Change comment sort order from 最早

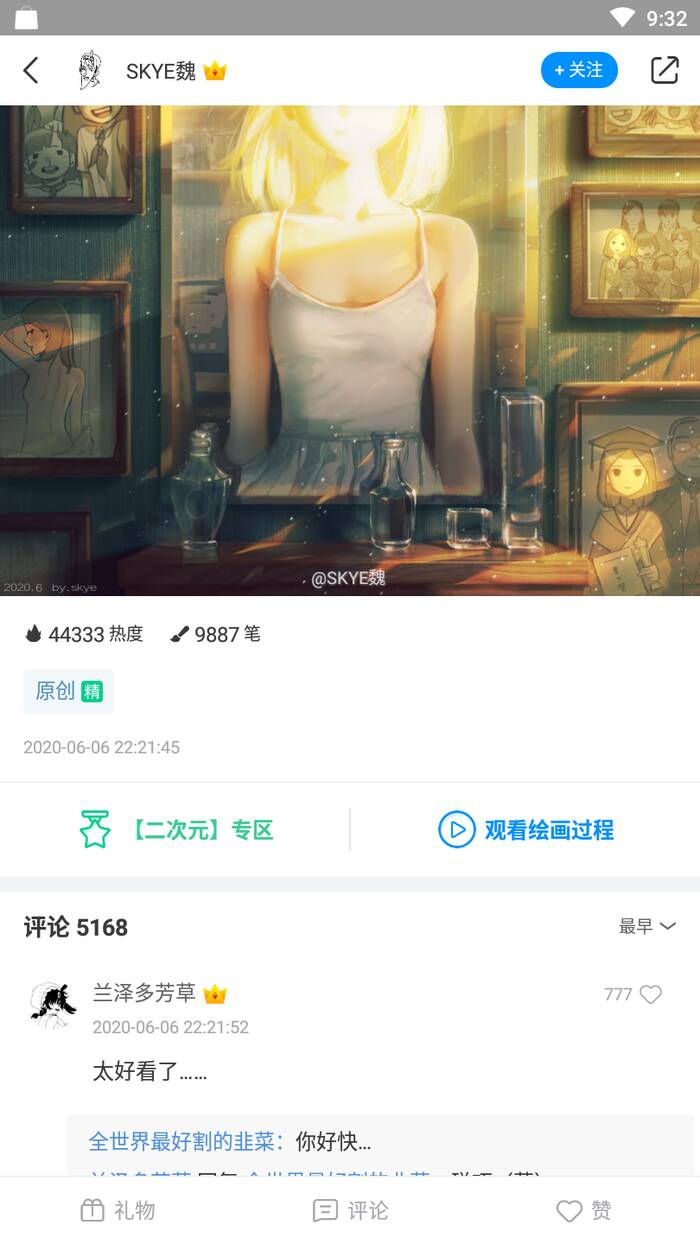[x=647, y=927]
